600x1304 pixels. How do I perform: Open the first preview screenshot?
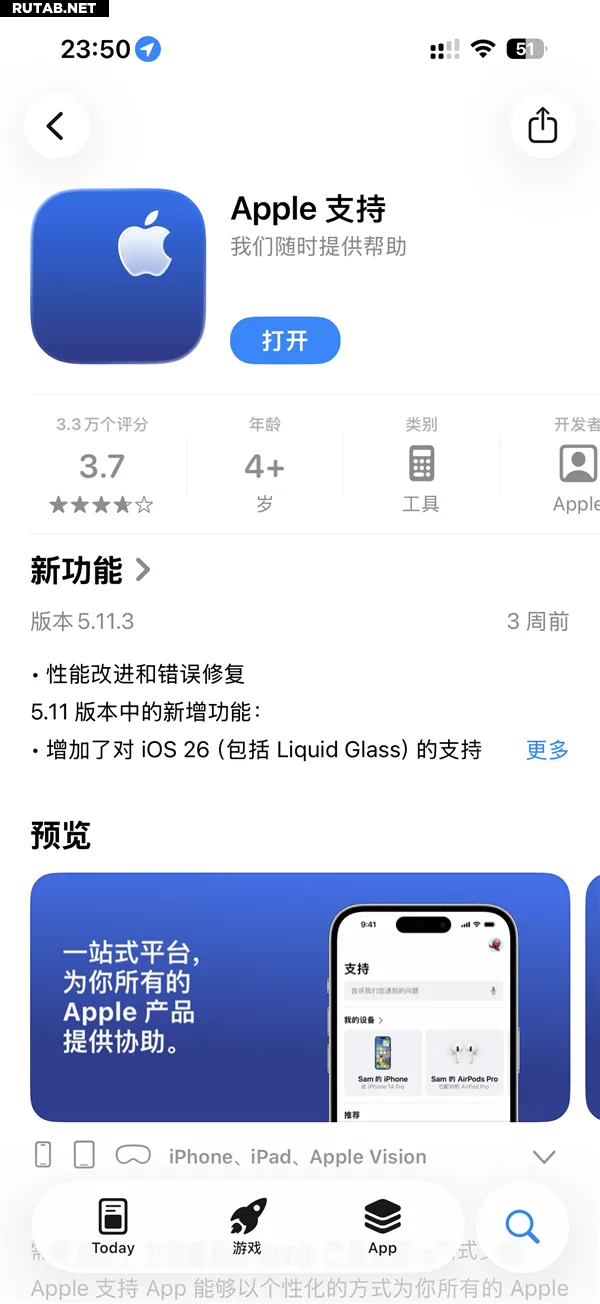point(300,997)
